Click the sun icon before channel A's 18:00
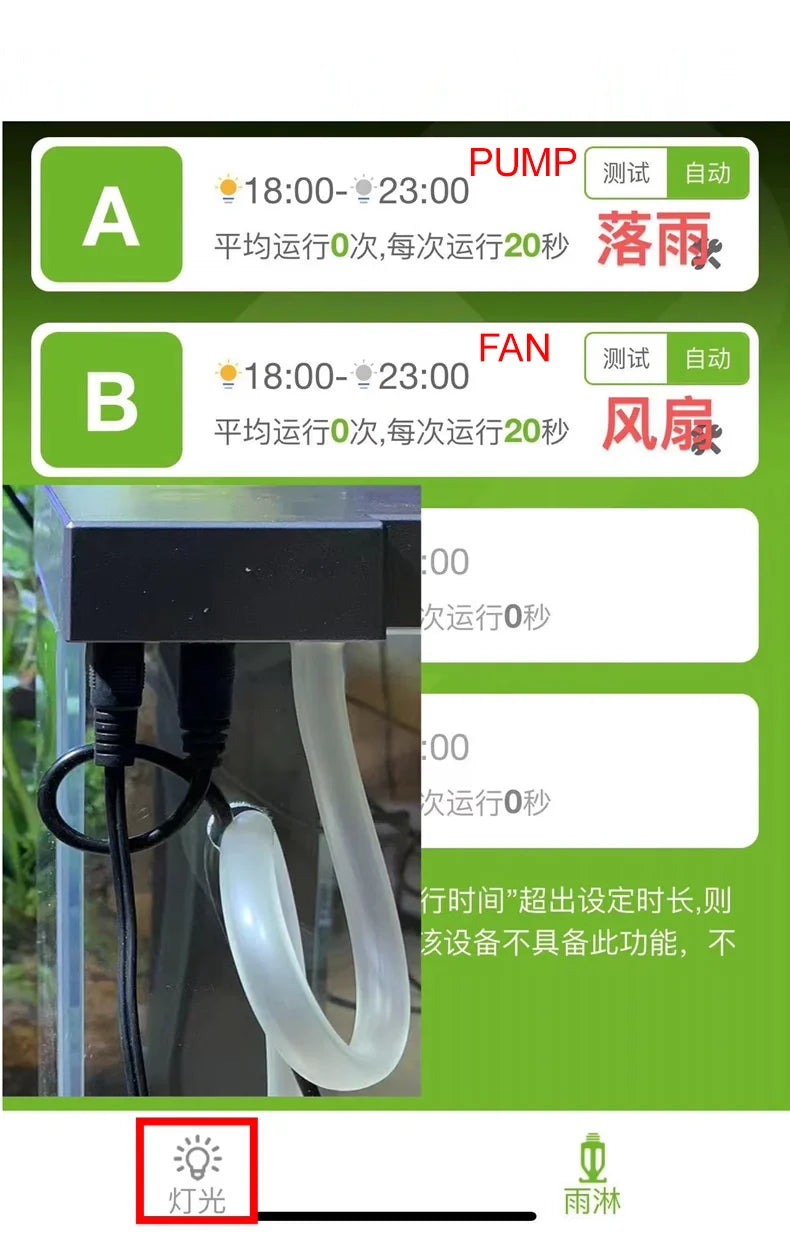 point(228,189)
